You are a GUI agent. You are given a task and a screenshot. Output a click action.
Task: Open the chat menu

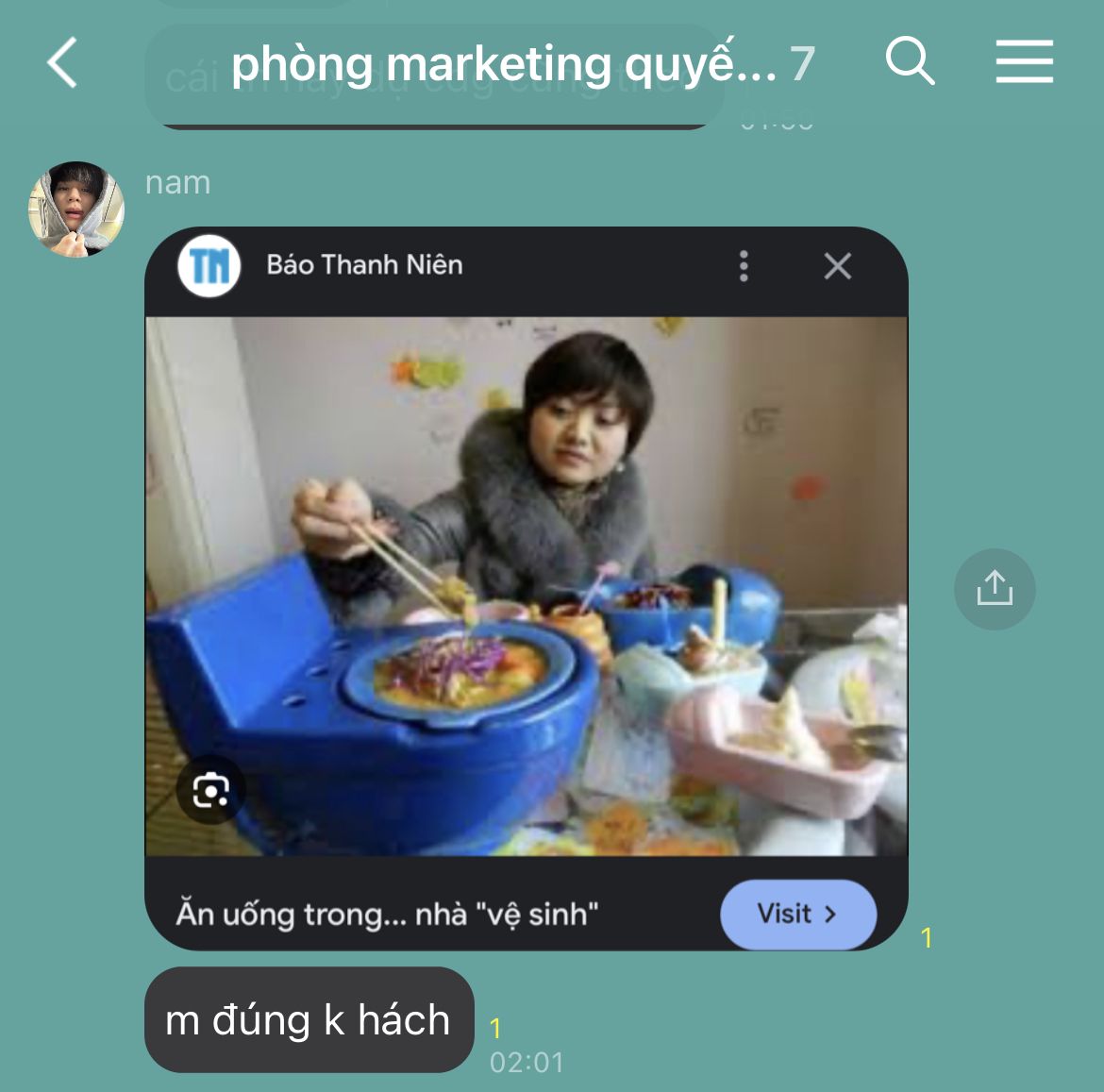pyautogui.click(x=1024, y=62)
